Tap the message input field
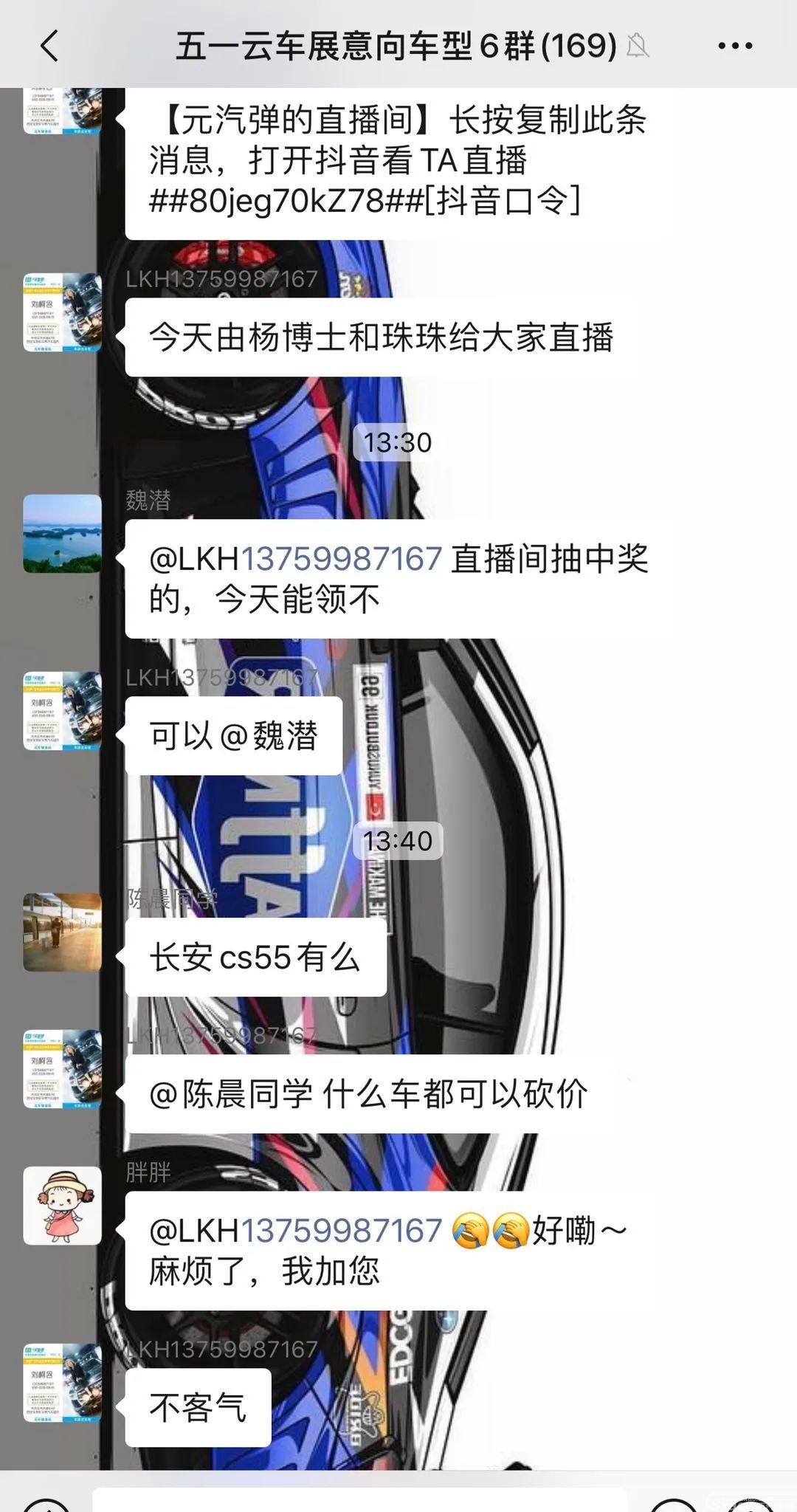The image size is (797, 1512). point(359,1500)
